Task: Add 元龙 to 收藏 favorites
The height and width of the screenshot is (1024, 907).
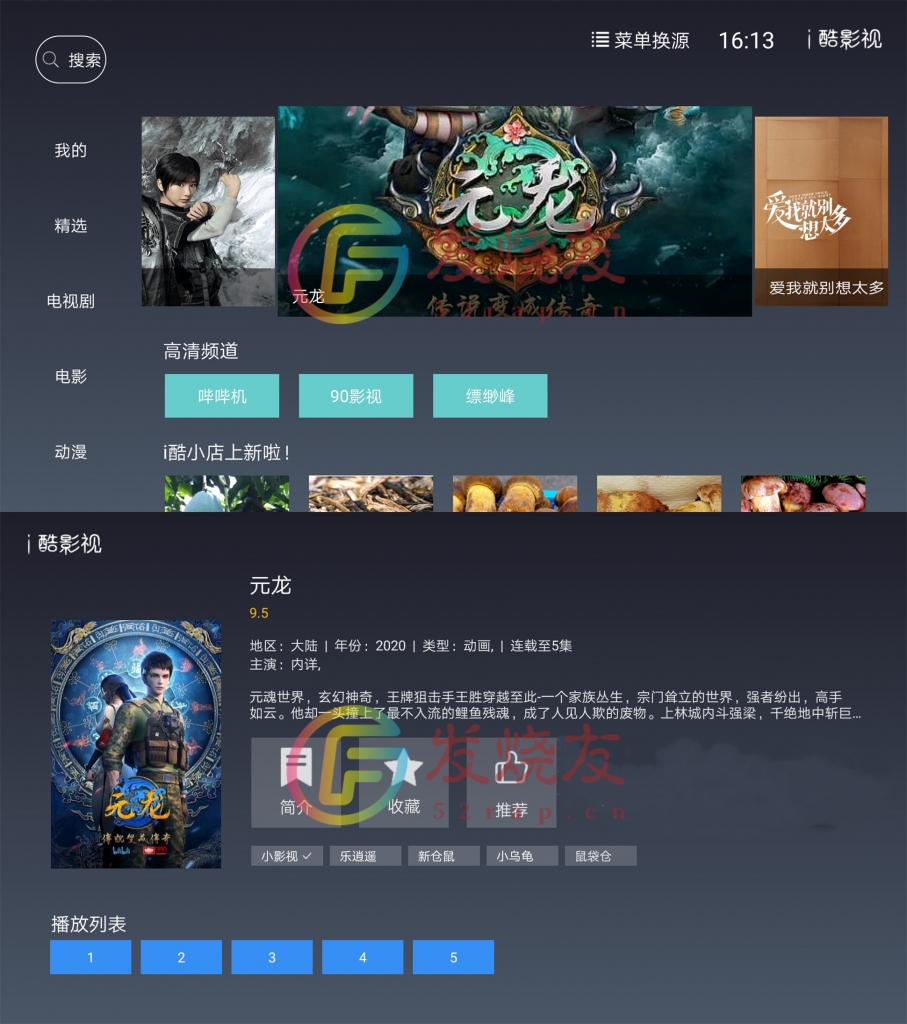Action: 404,784
